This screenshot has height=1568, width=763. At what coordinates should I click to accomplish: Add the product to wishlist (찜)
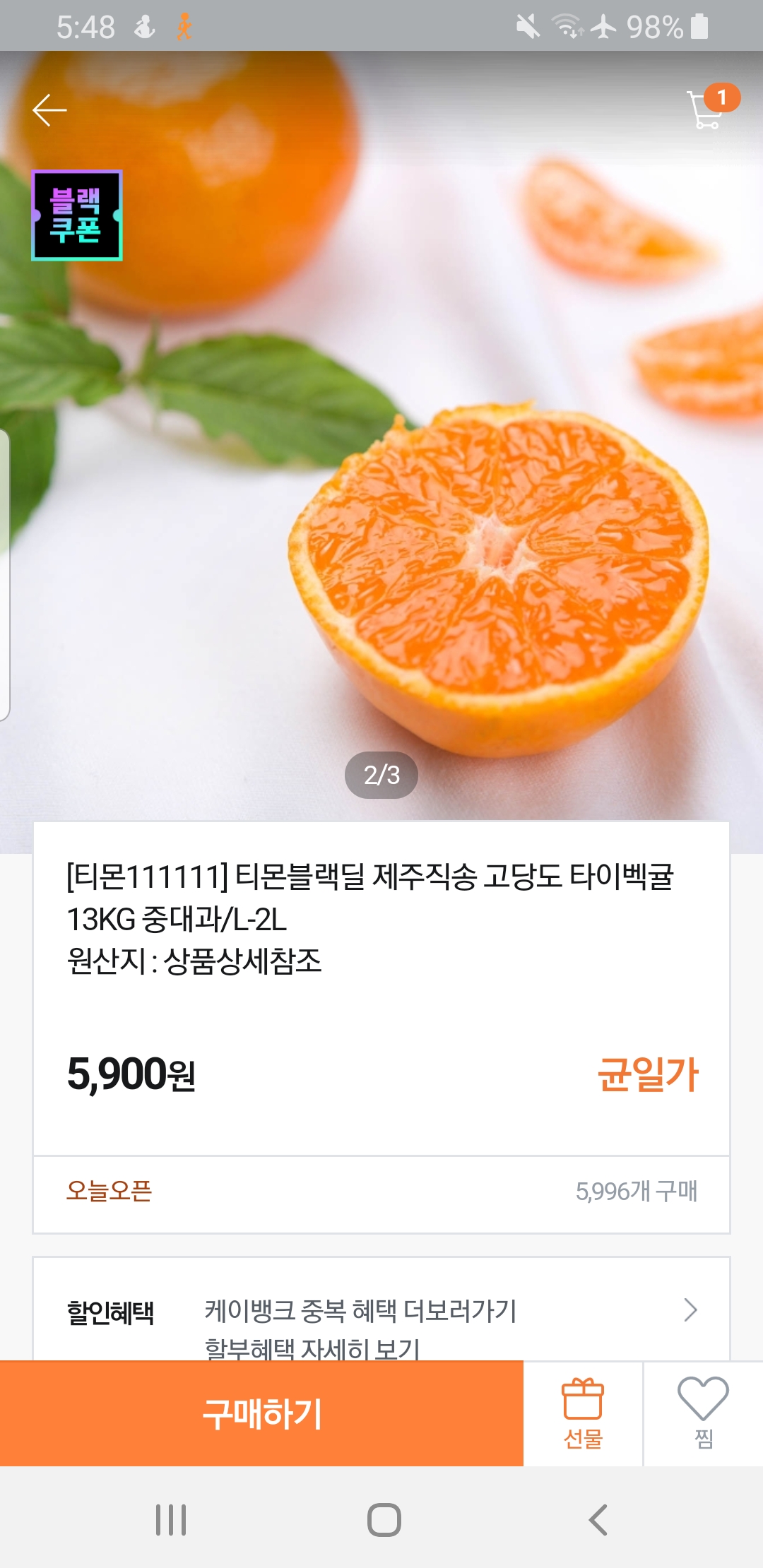point(704,1414)
